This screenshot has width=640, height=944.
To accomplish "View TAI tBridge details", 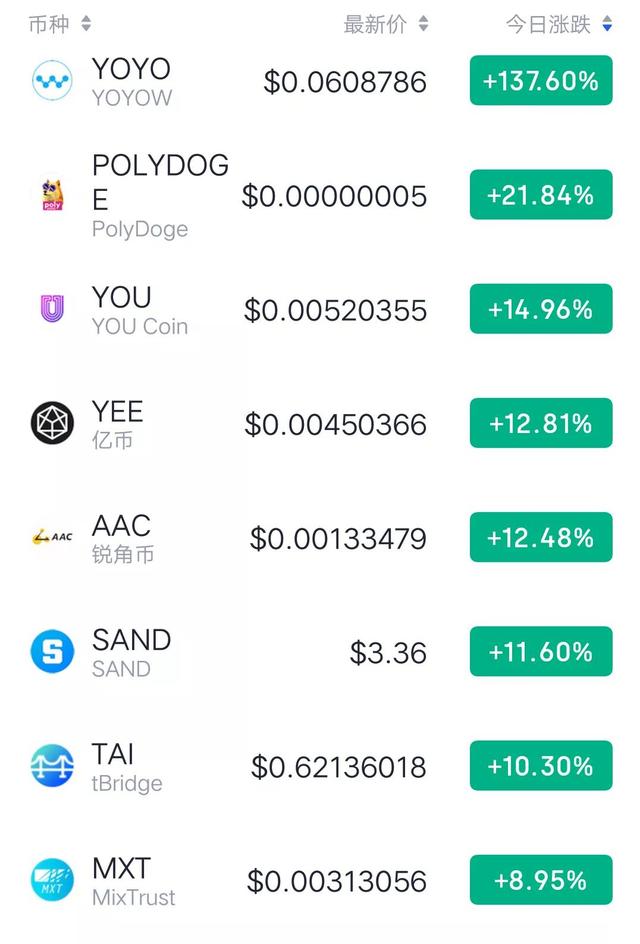I will [126, 767].
